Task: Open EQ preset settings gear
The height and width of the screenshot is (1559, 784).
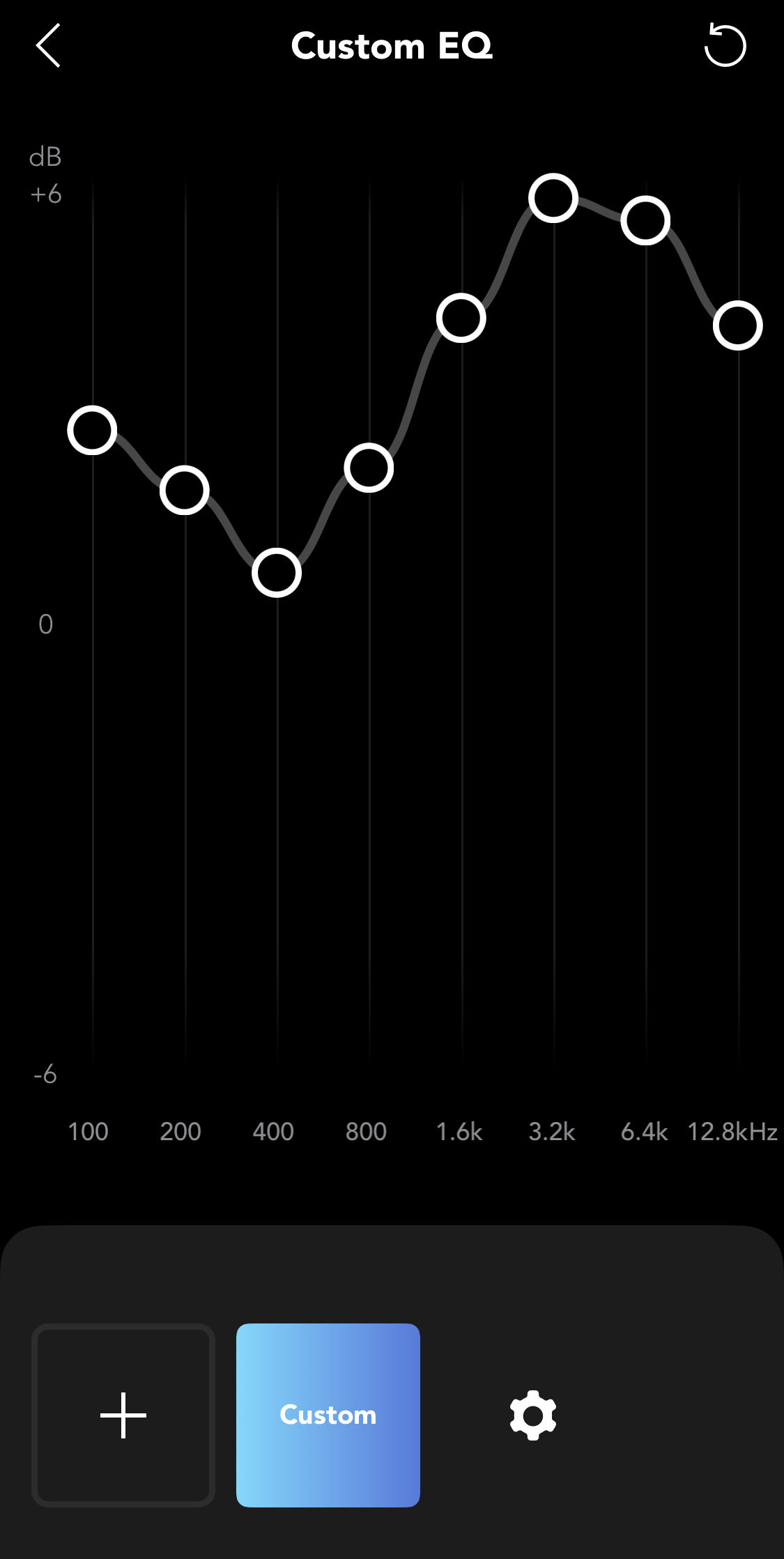Action: pos(533,1415)
